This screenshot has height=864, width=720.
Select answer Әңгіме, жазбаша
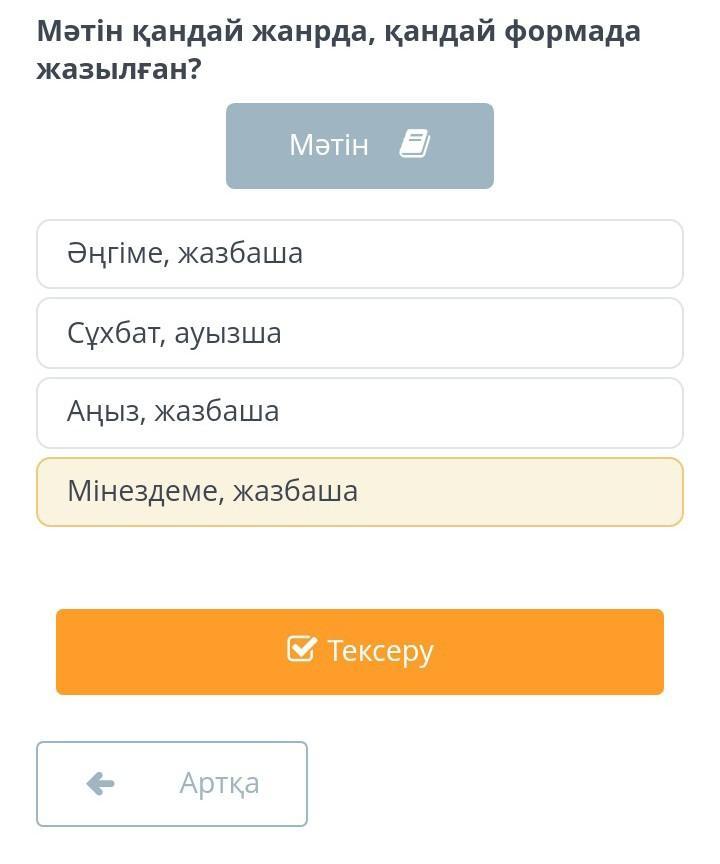359,254
